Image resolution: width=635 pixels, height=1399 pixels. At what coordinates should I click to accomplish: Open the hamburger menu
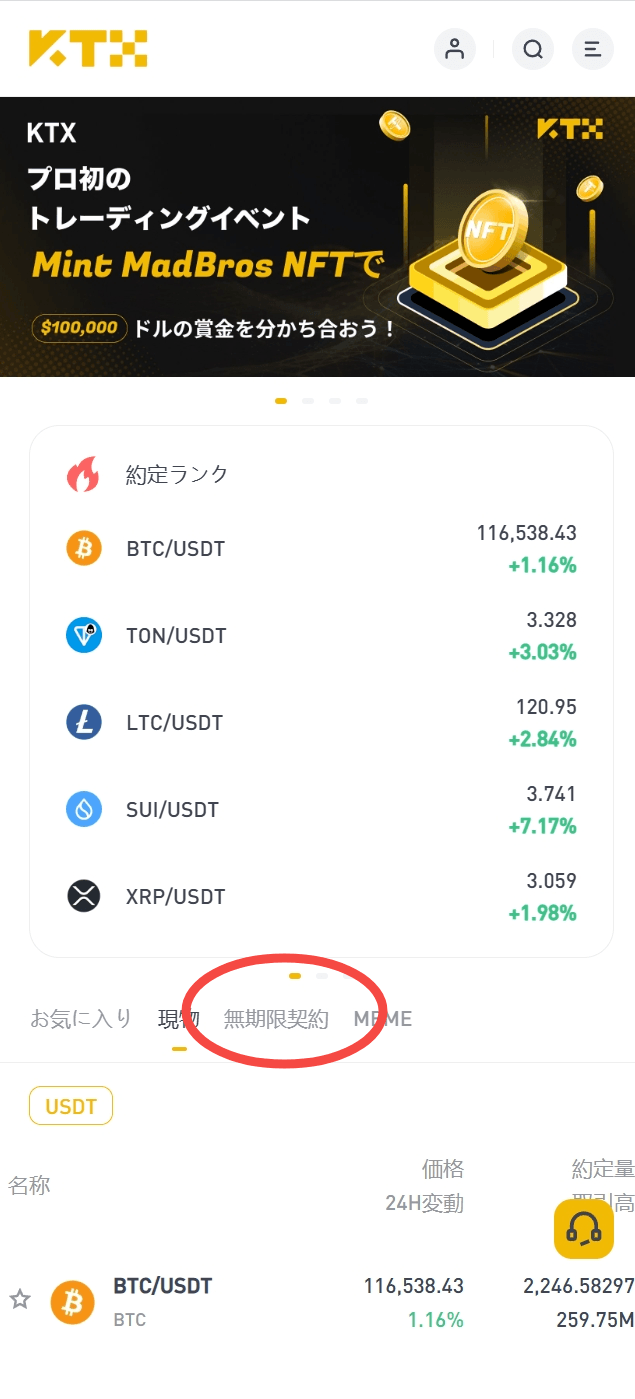click(x=593, y=49)
